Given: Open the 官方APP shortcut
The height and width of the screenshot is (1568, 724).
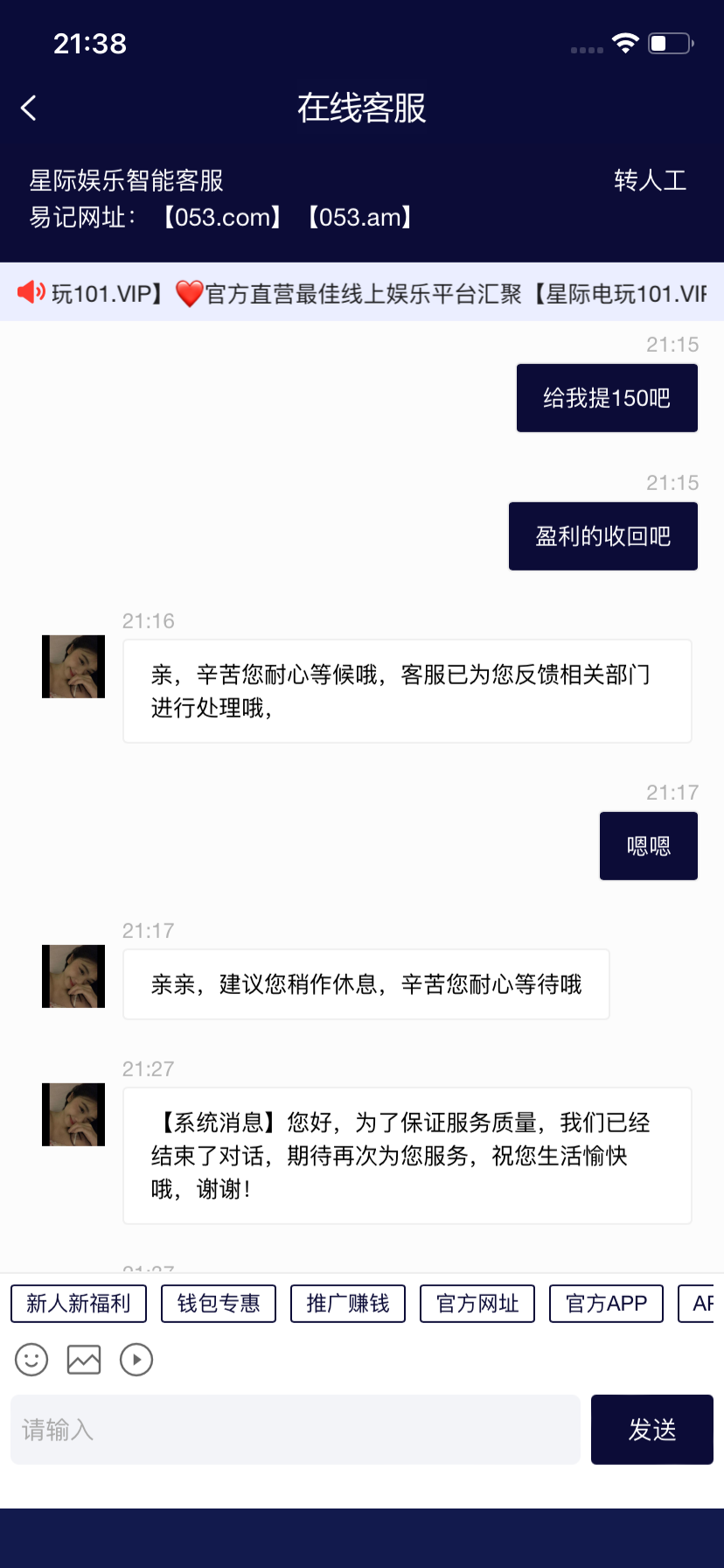Looking at the screenshot, I should coord(605,1303).
